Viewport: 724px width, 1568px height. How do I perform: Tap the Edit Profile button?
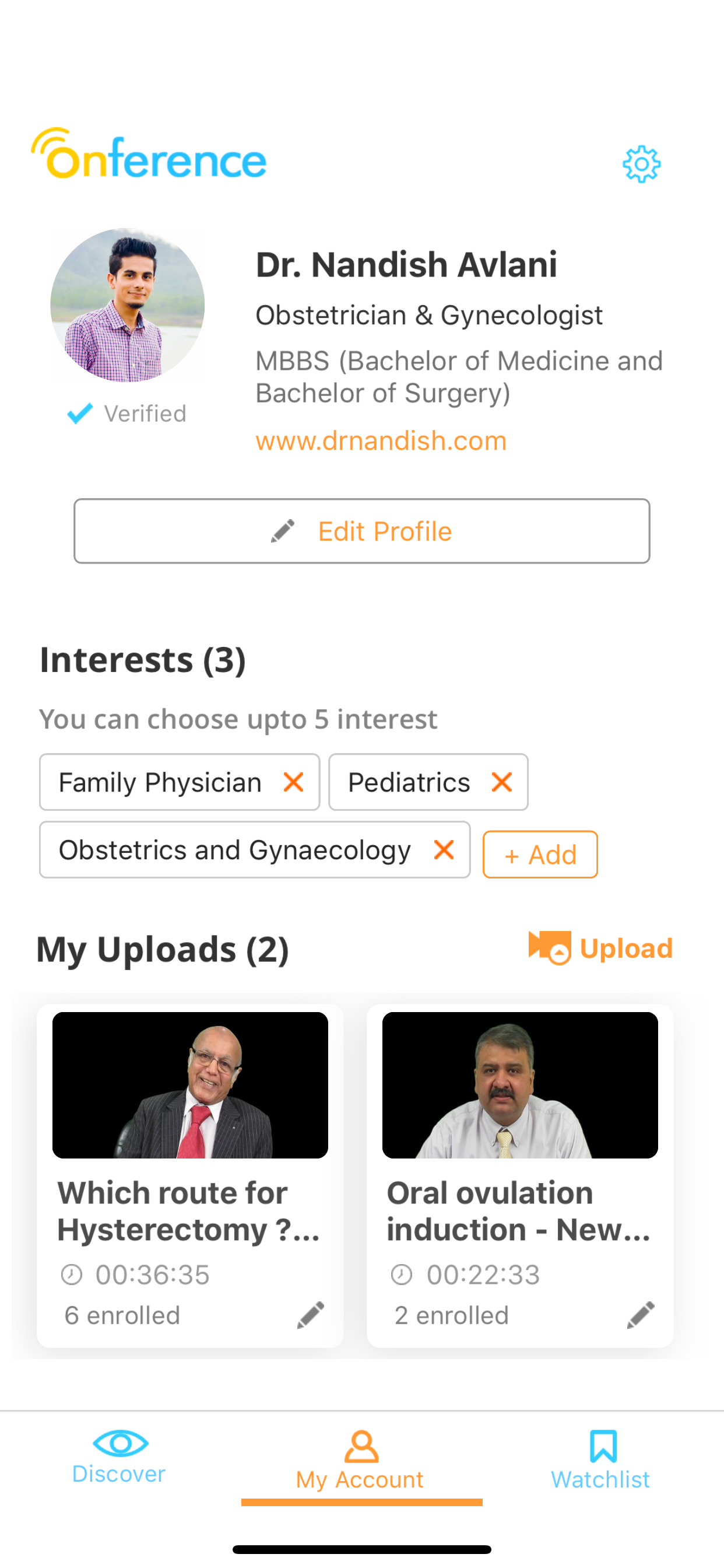[x=362, y=531]
